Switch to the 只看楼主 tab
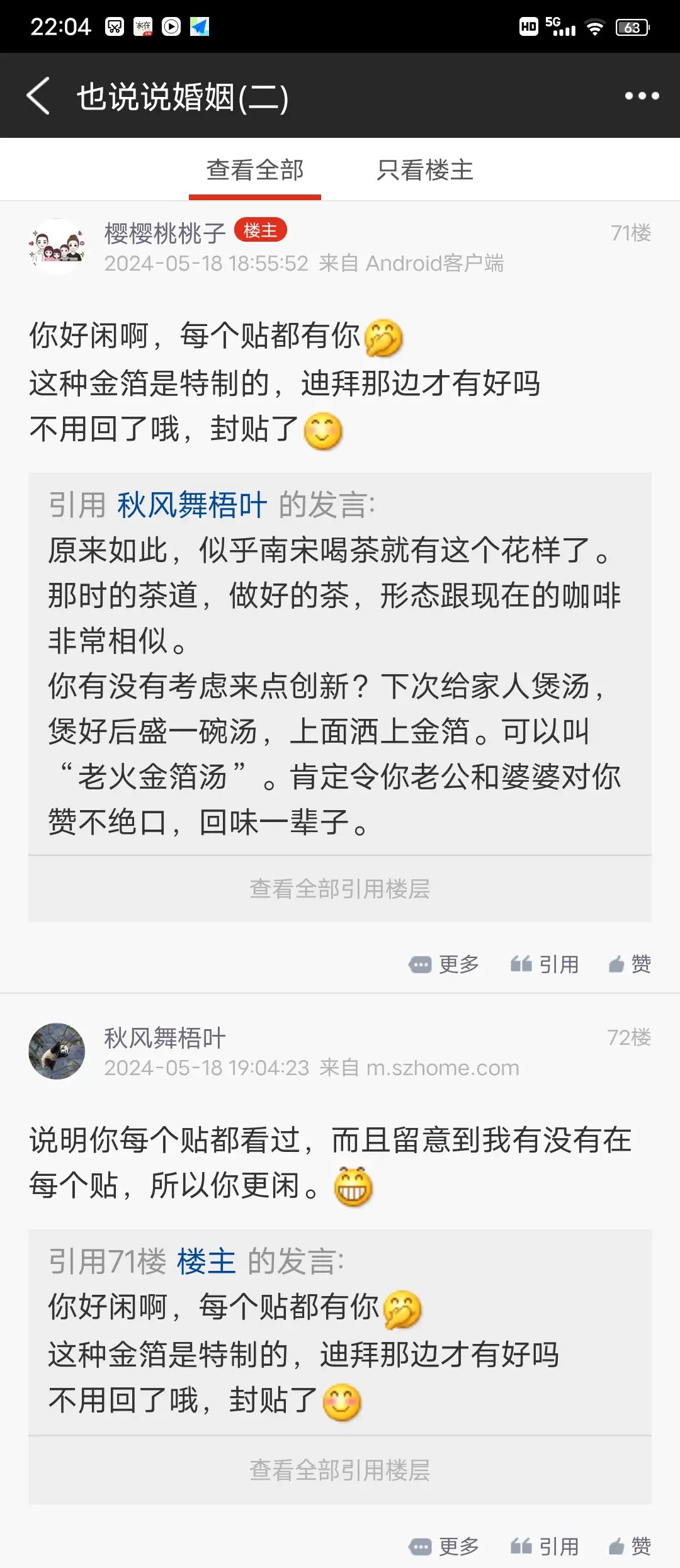This screenshot has height=1568, width=680. coord(425,171)
